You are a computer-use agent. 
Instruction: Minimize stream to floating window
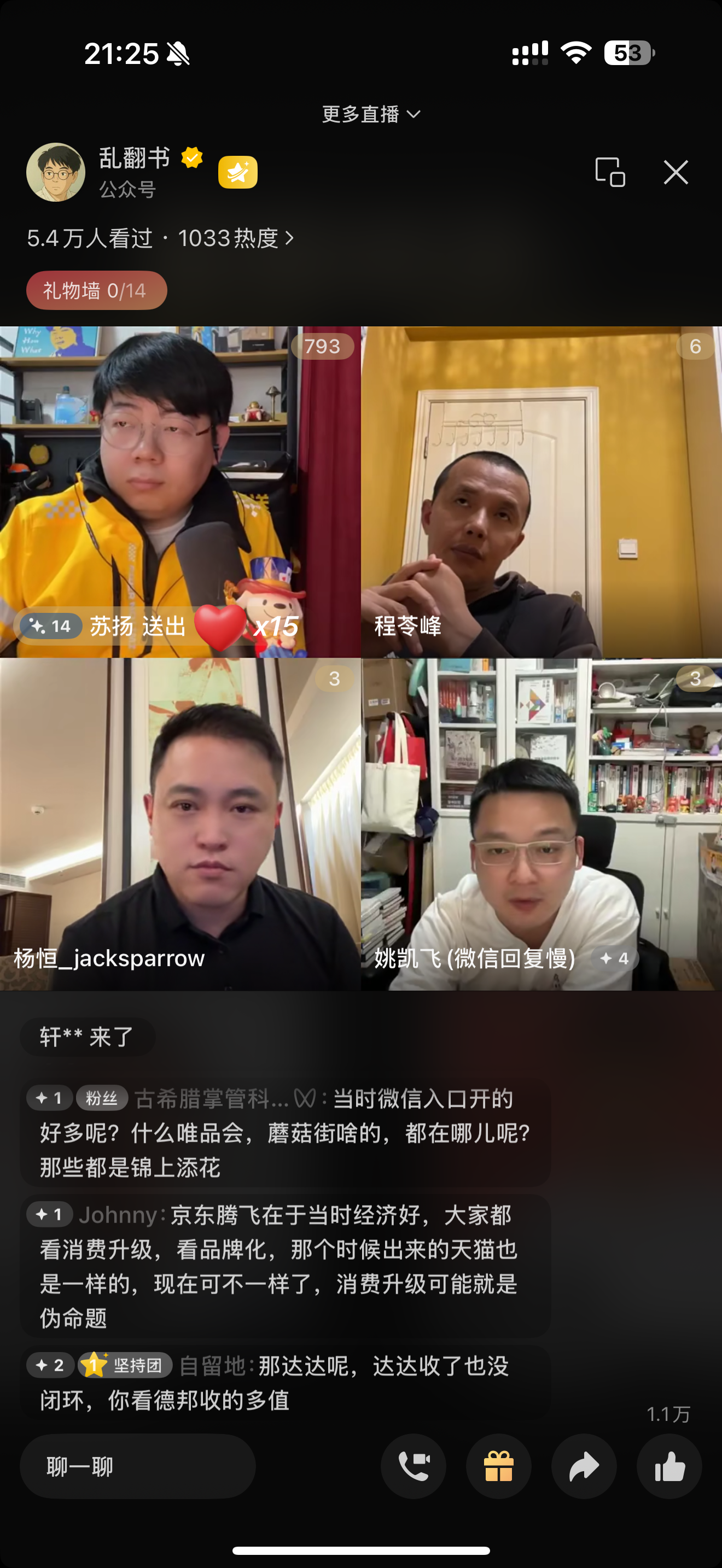pos(610,172)
